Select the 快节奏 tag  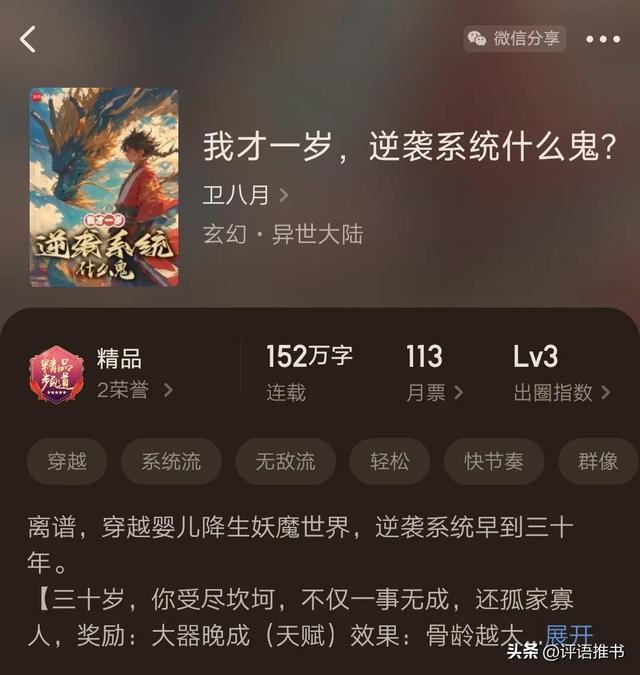[x=494, y=461]
